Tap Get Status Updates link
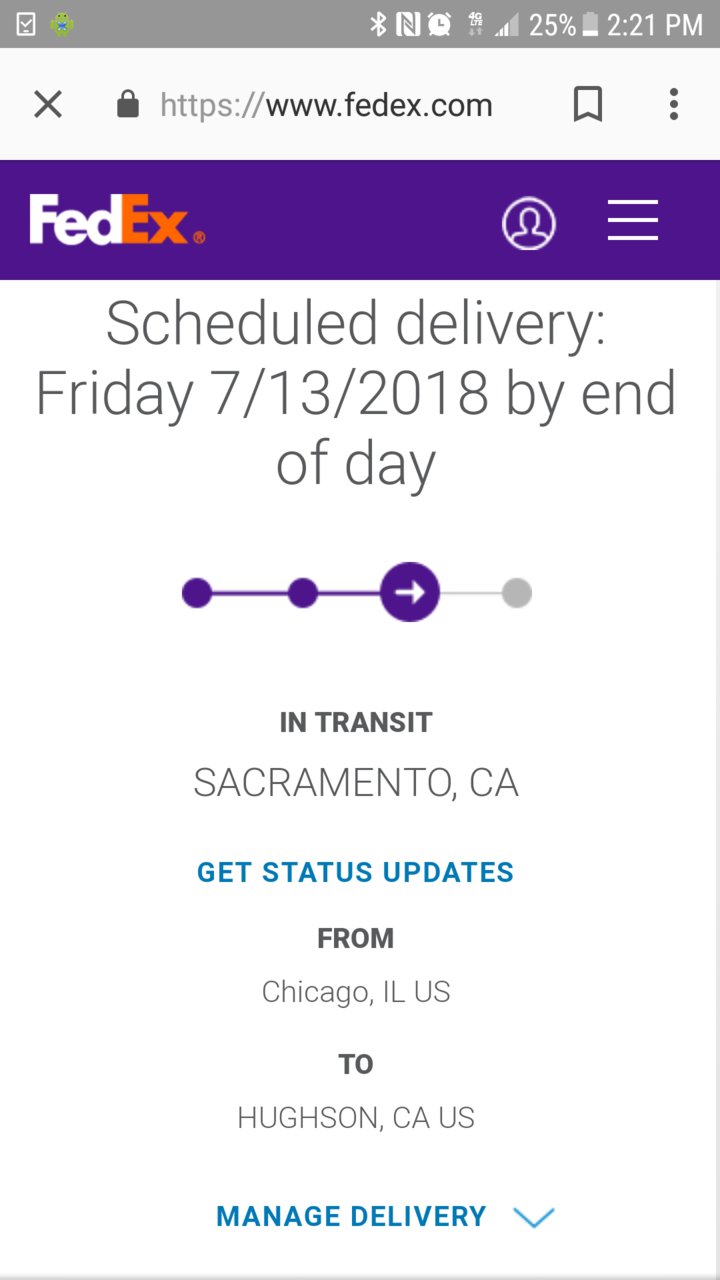Viewport: 720px width, 1280px height. [355, 872]
